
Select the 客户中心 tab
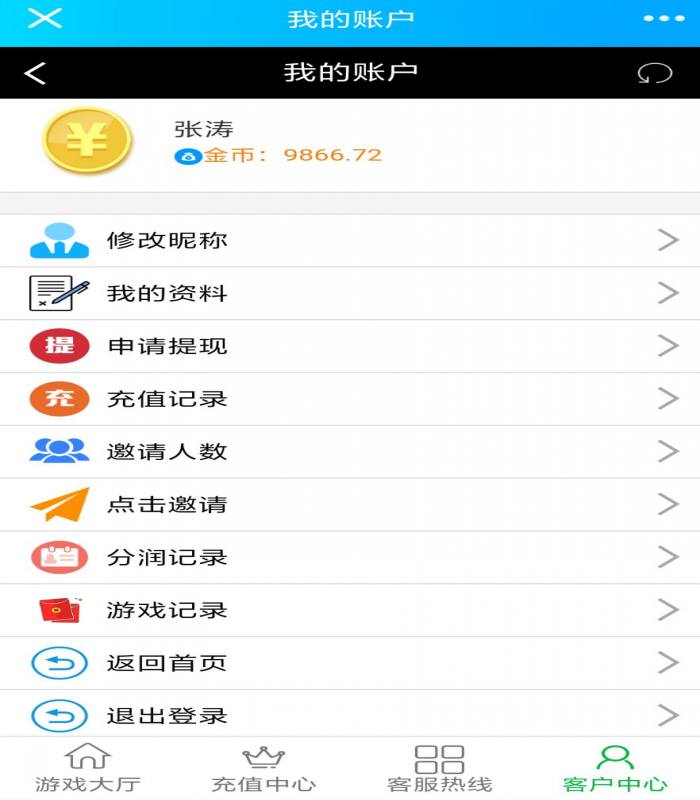(x=614, y=768)
